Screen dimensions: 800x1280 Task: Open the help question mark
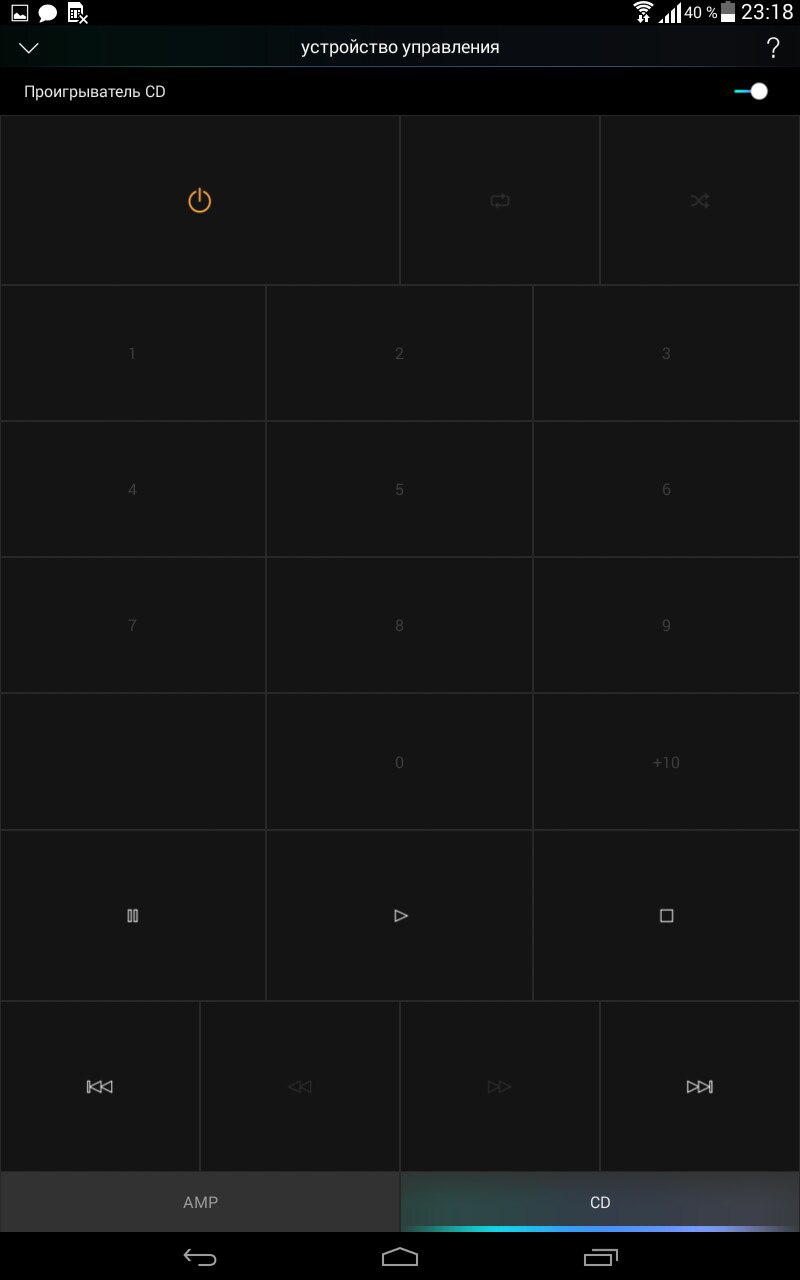click(x=772, y=47)
